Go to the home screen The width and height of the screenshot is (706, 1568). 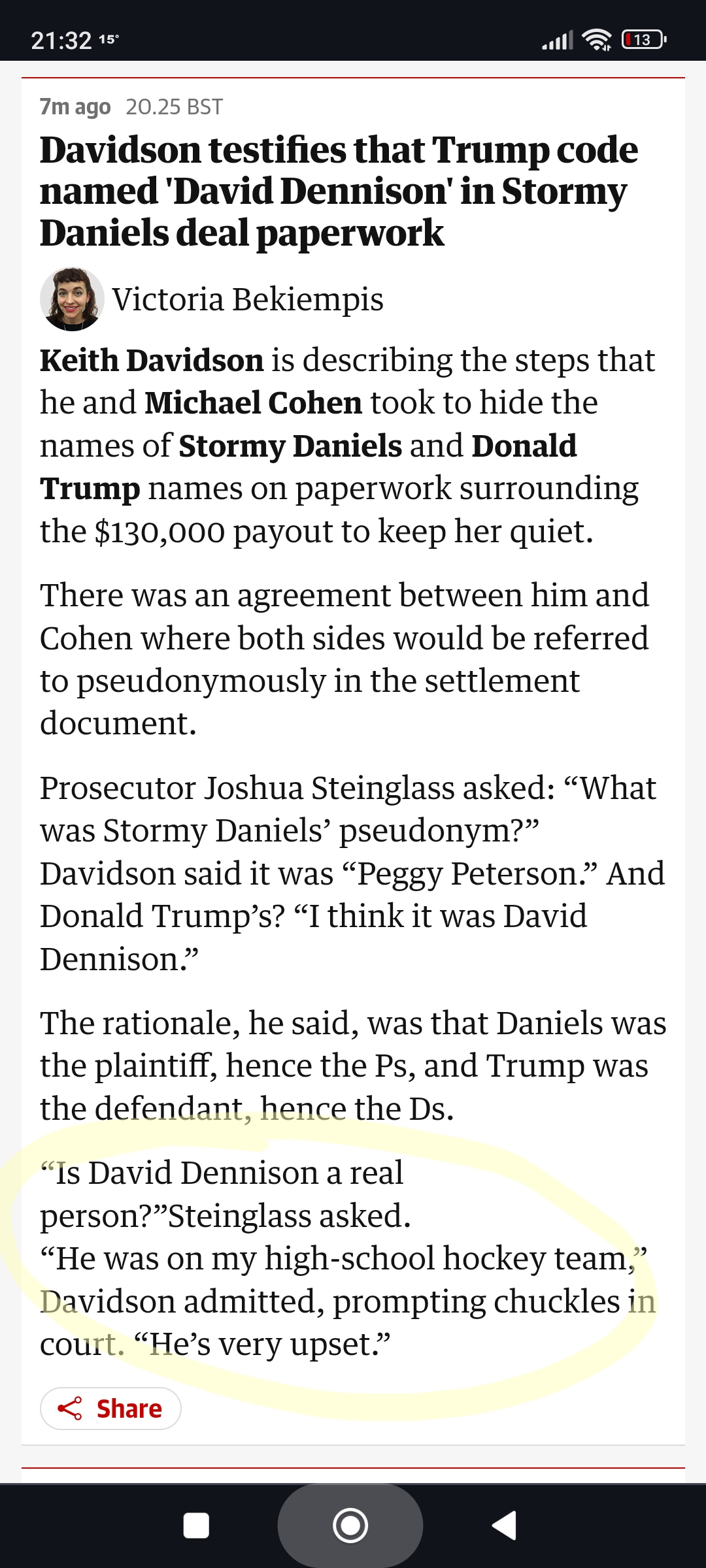coord(350,1526)
